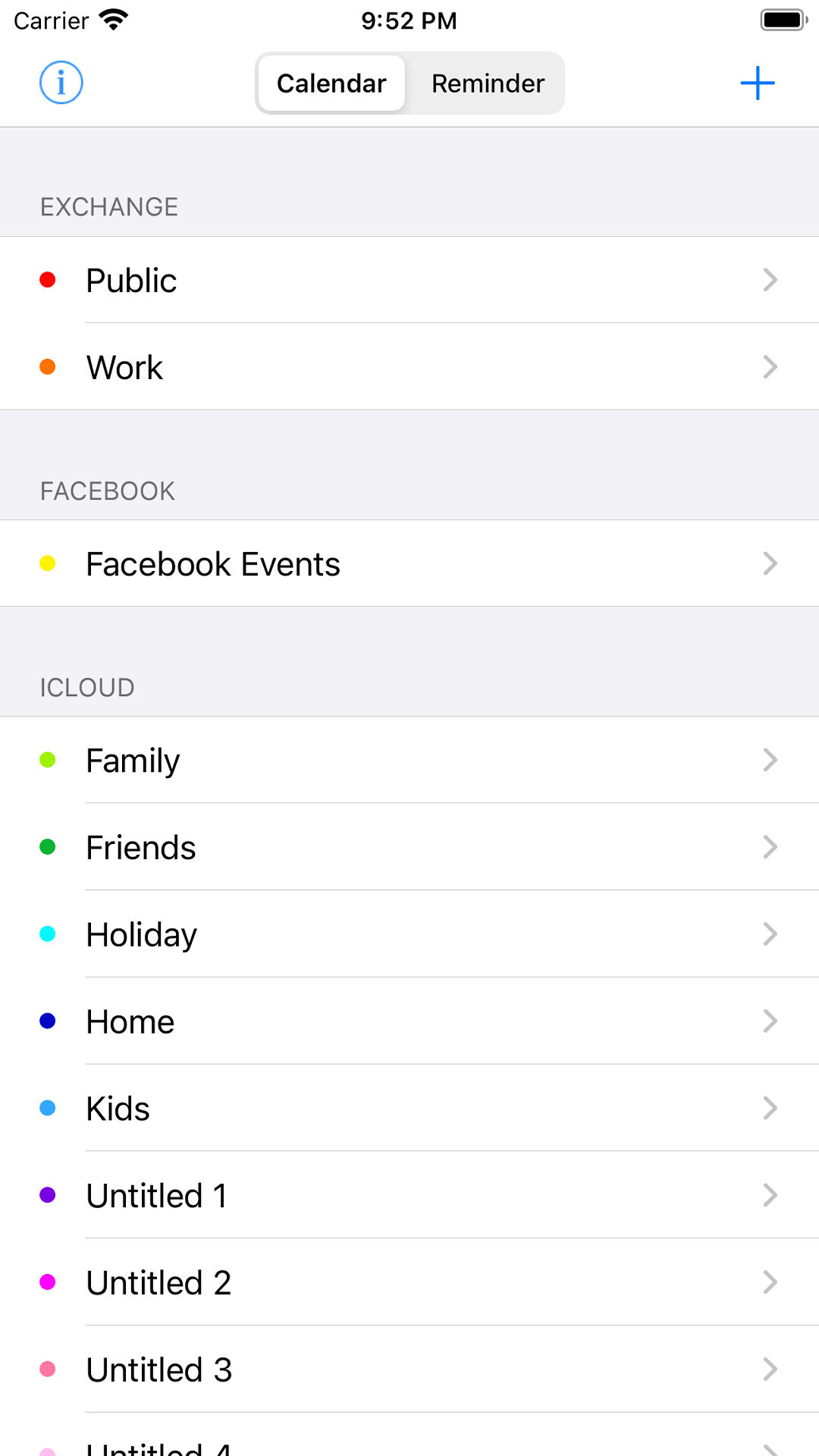
Task: View the Untitled 2 calendar
Action: [409, 1283]
